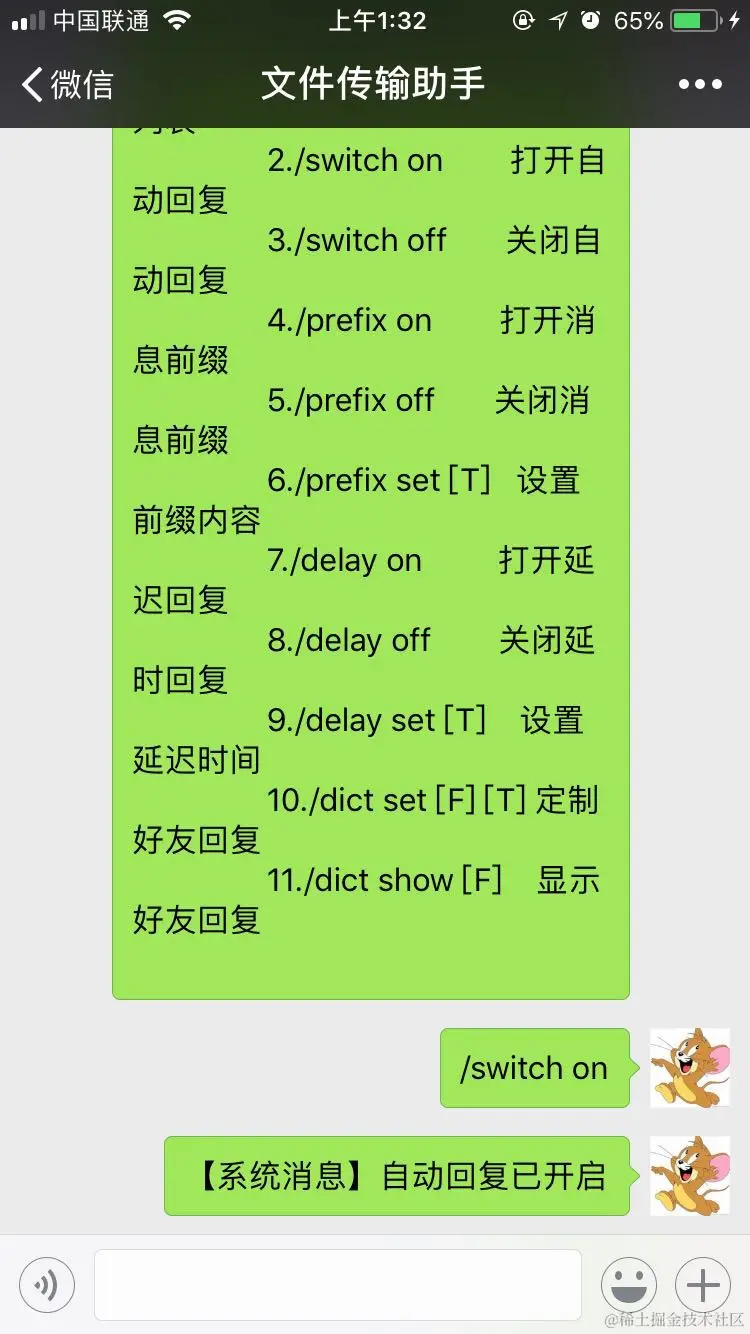Switch to voice message input
750x1334 pixels.
[x=47, y=1284]
